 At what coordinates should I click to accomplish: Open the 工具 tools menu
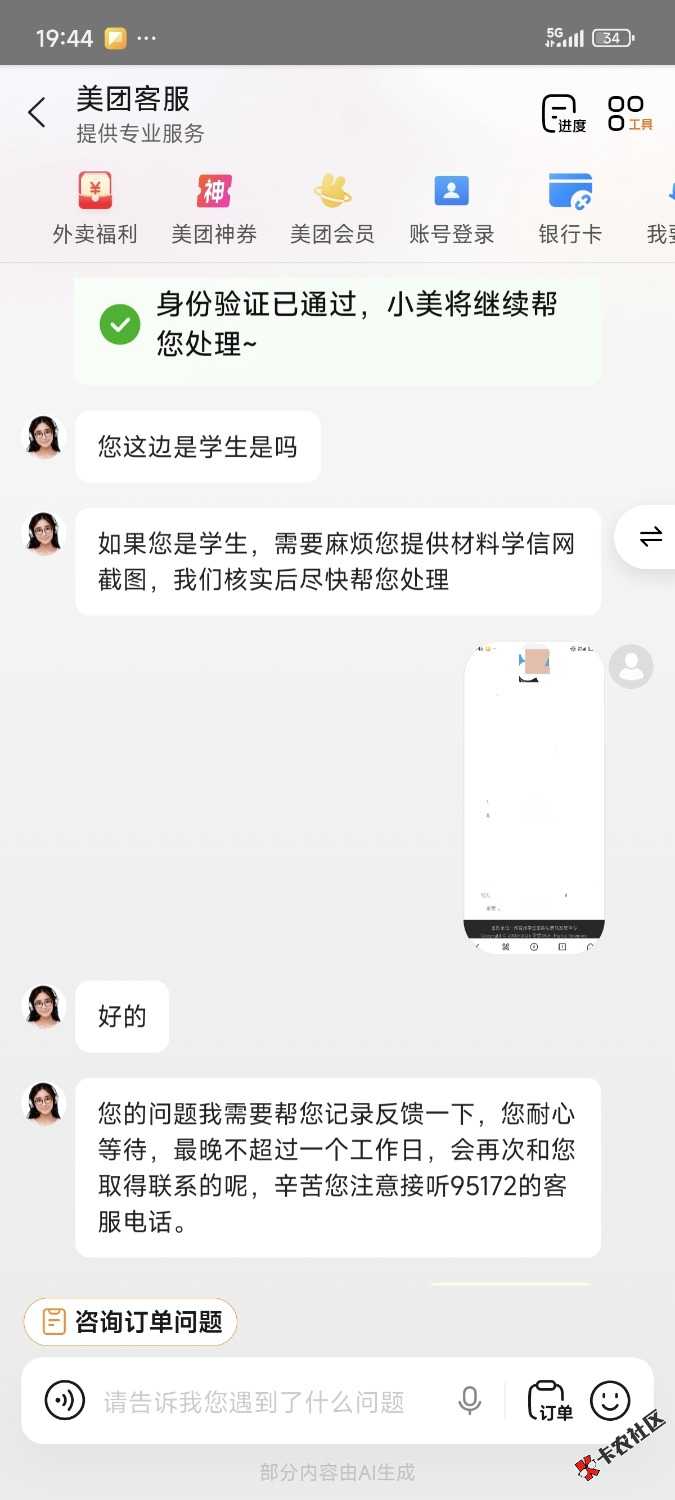(x=629, y=114)
